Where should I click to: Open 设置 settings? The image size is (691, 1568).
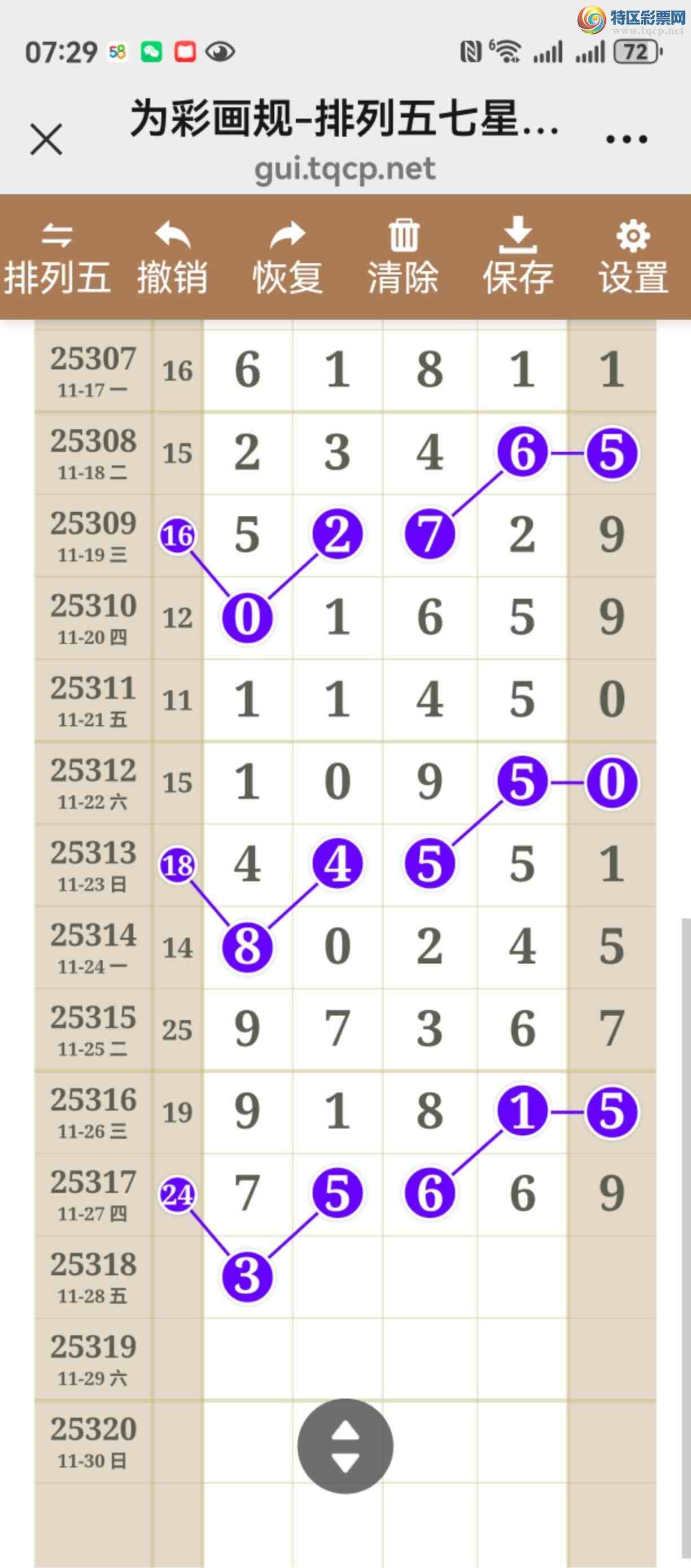633,258
